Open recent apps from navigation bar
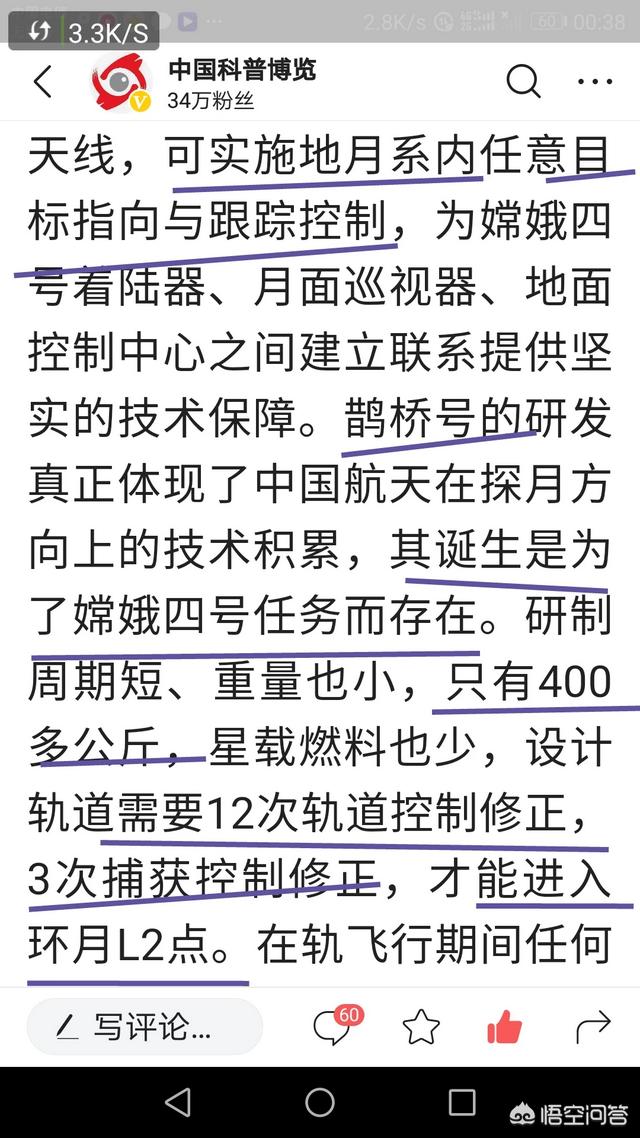The image size is (640, 1138). point(462,1102)
